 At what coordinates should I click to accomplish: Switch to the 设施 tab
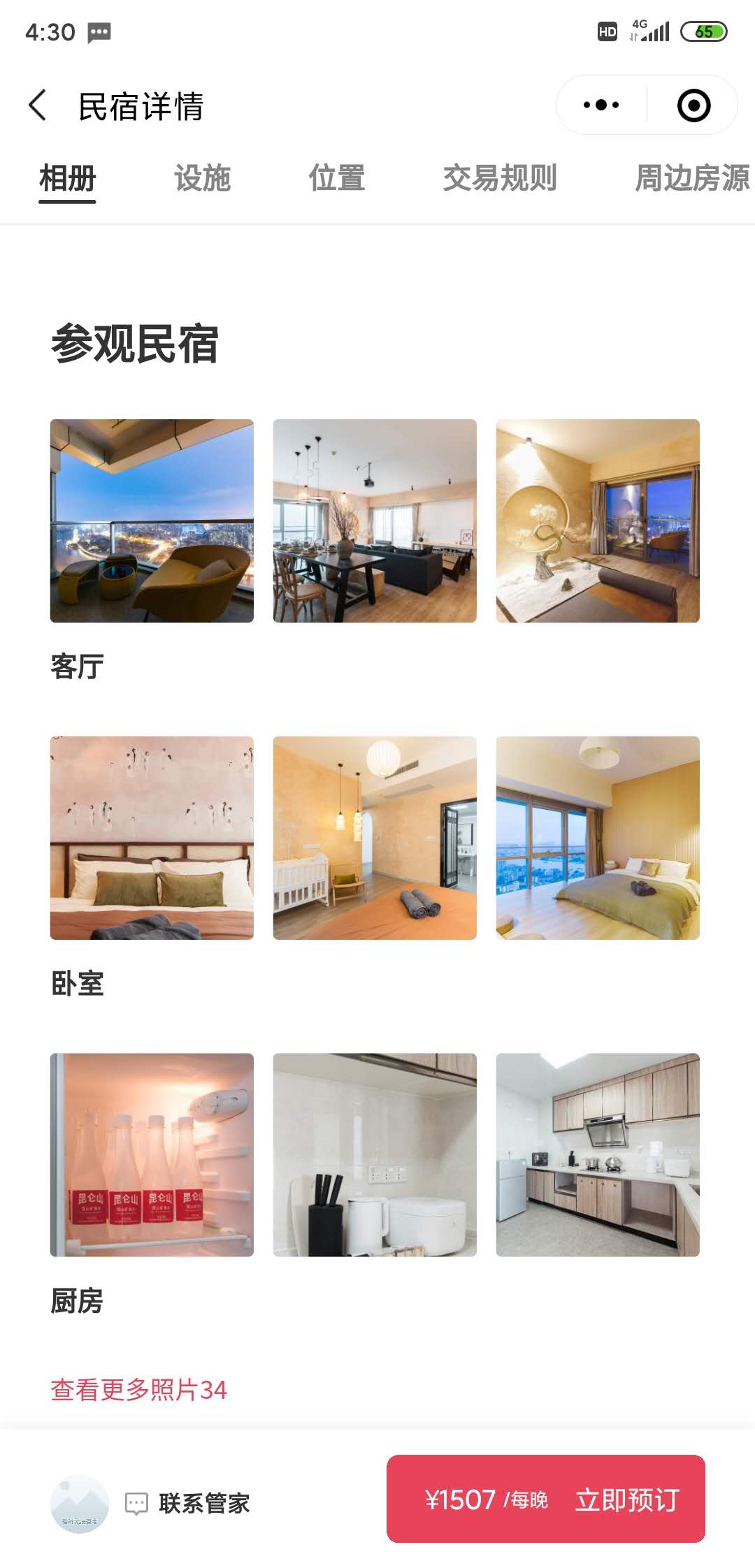[x=202, y=178]
